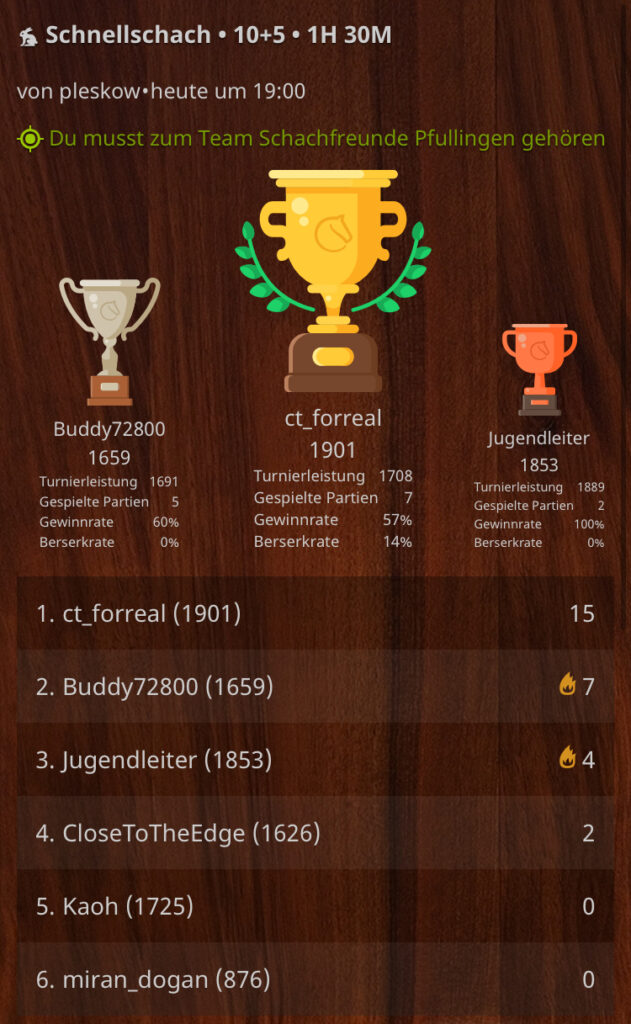Image resolution: width=631 pixels, height=1024 pixels.
Task: Open ct_forreal's profile from the podium
Action: pyautogui.click(x=333, y=418)
